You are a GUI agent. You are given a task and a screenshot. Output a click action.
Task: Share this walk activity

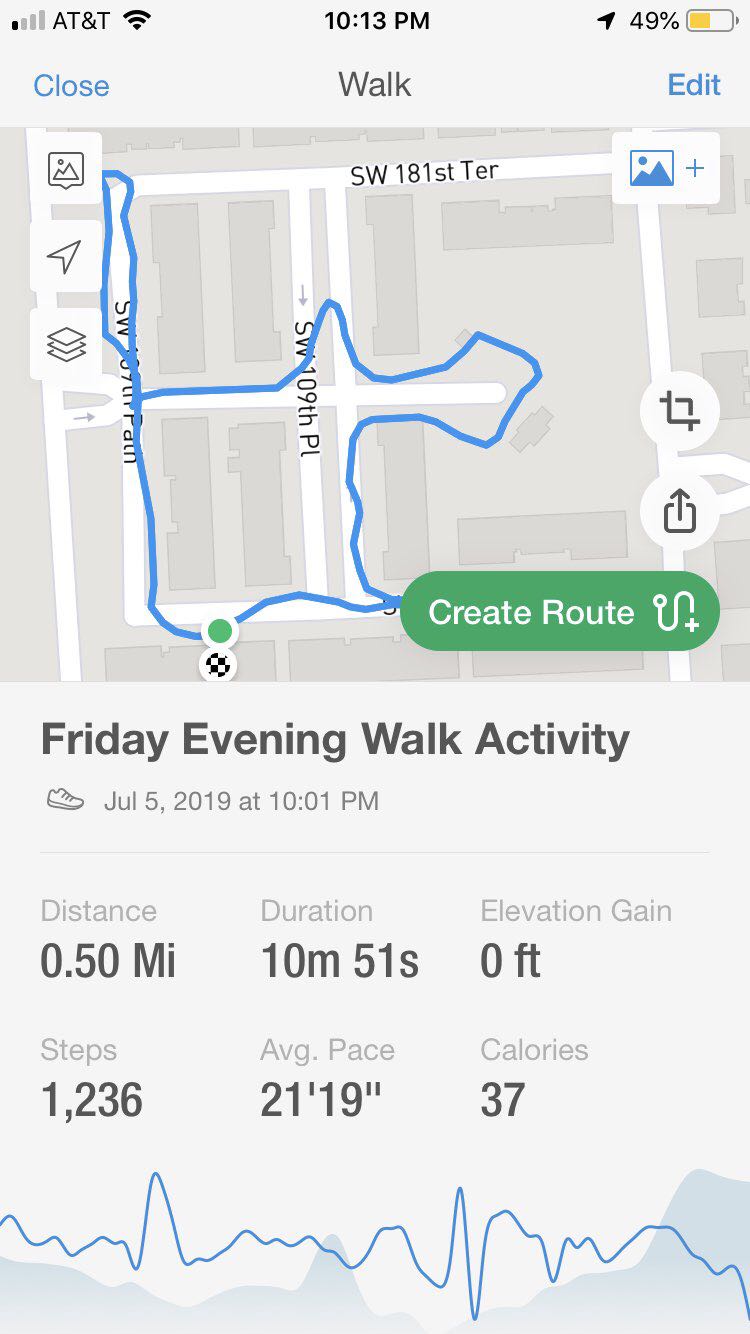click(x=679, y=513)
